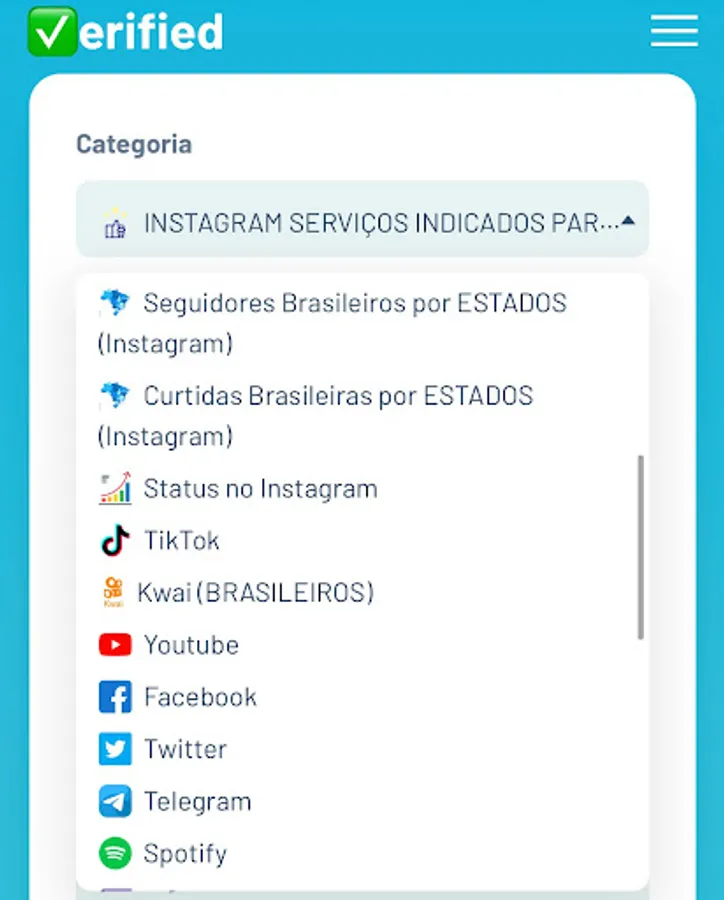Choose the Telegram category

pos(362,801)
